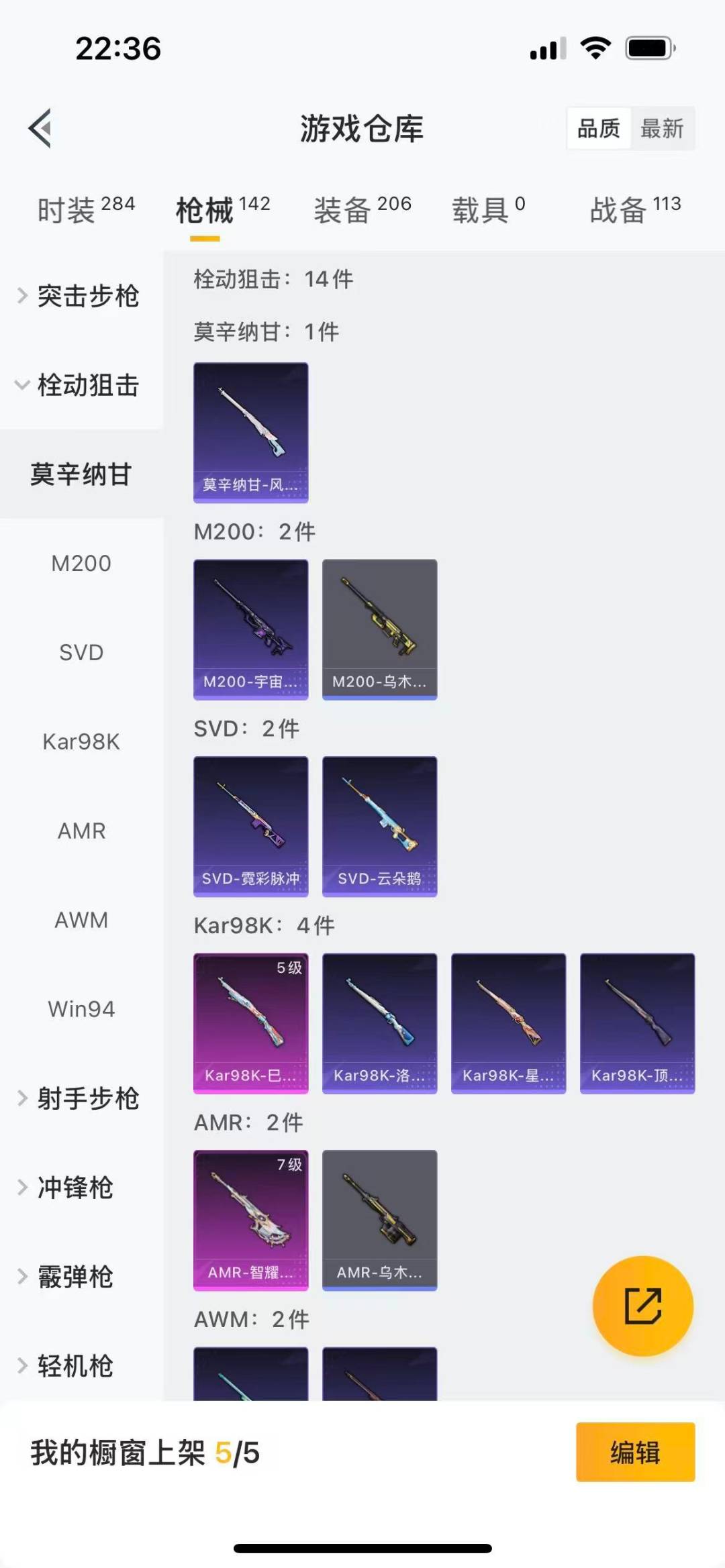Tap the back arrow to leave the warehouse
The height and width of the screenshot is (1568, 725).
point(40,129)
